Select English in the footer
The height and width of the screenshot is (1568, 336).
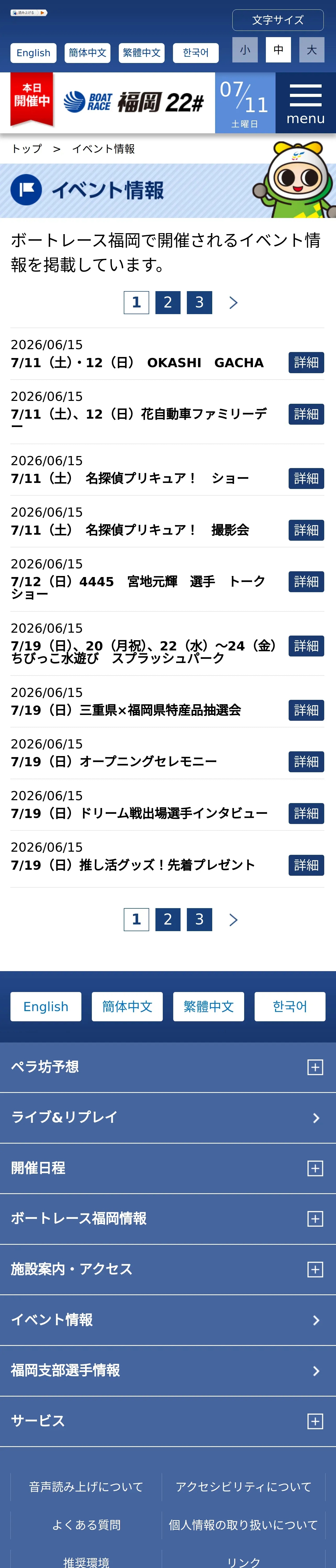tap(46, 1007)
